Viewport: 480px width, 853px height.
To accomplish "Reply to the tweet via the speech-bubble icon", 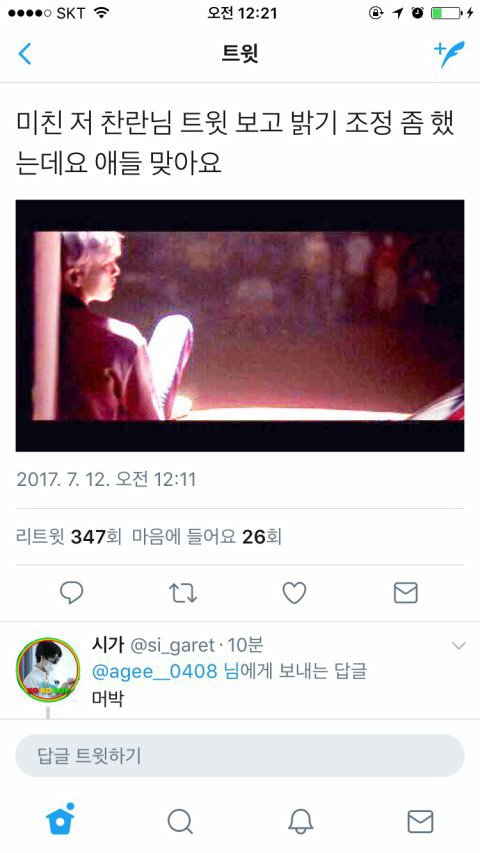I will point(71,593).
